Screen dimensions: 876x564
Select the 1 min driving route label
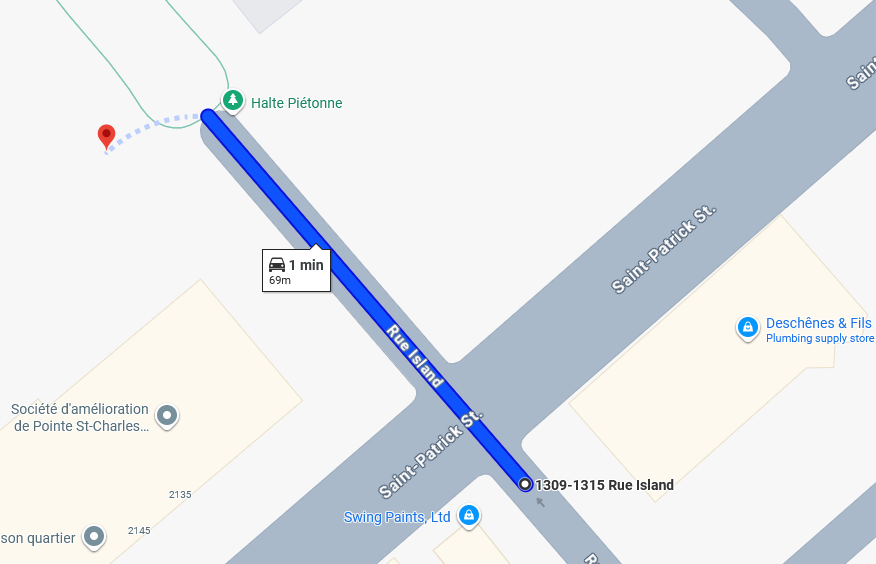pyautogui.click(x=296, y=270)
